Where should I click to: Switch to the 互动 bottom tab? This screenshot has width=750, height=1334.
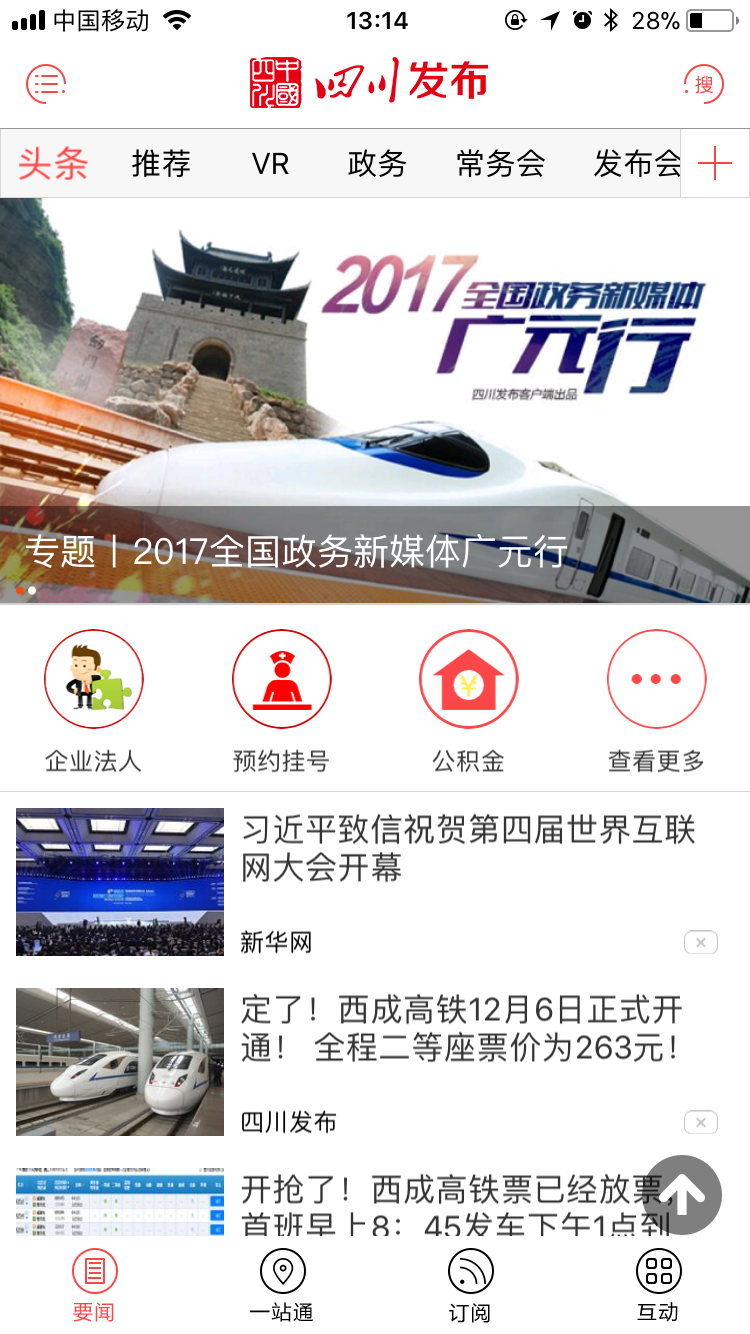click(x=658, y=1286)
